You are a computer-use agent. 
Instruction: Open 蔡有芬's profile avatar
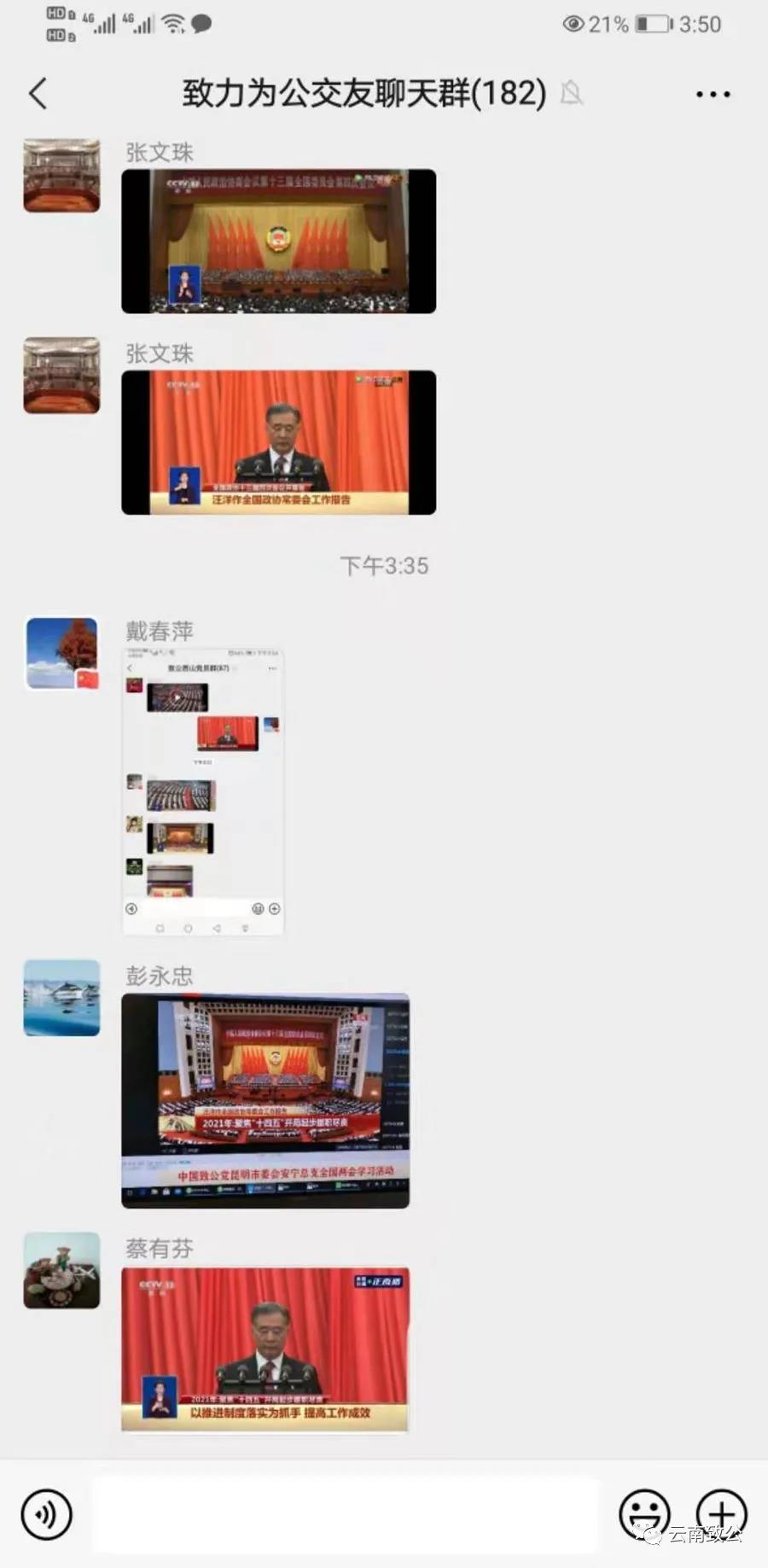click(61, 1270)
